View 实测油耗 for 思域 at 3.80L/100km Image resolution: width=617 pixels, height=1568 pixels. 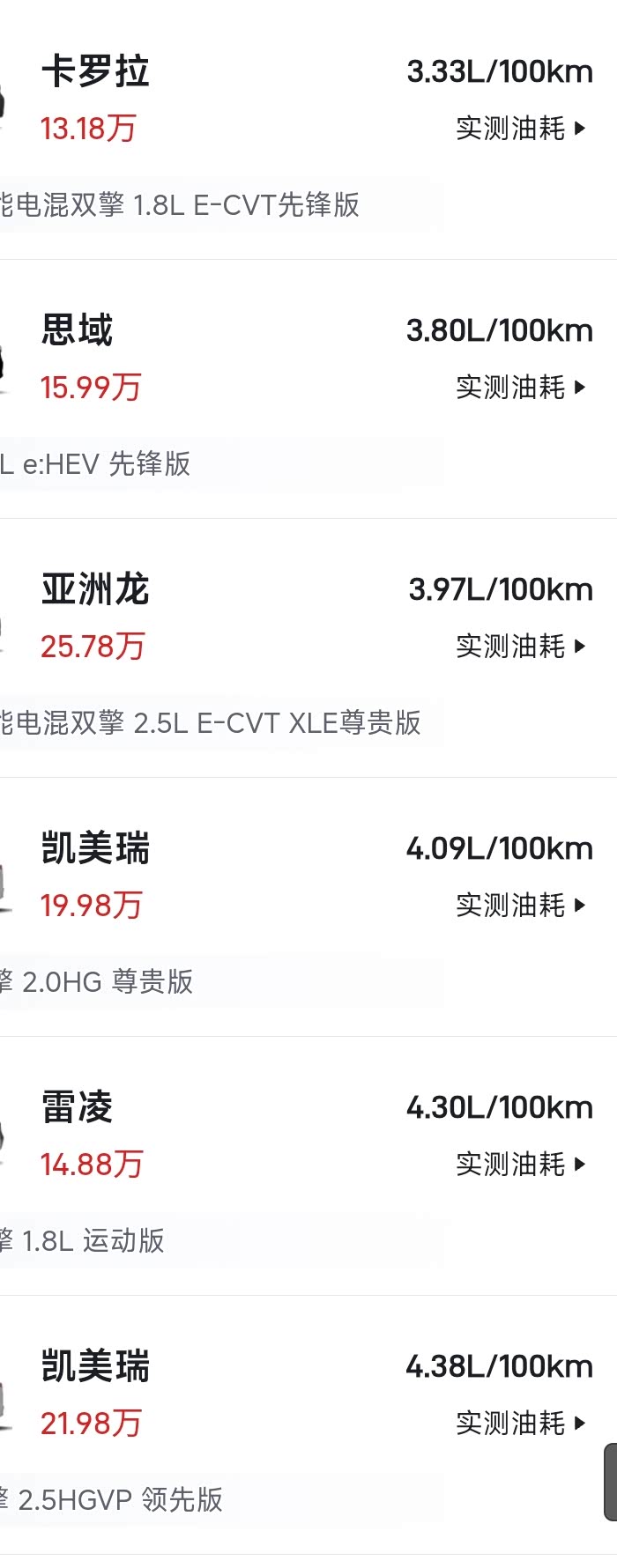pyautogui.click(x=520, y=388)
